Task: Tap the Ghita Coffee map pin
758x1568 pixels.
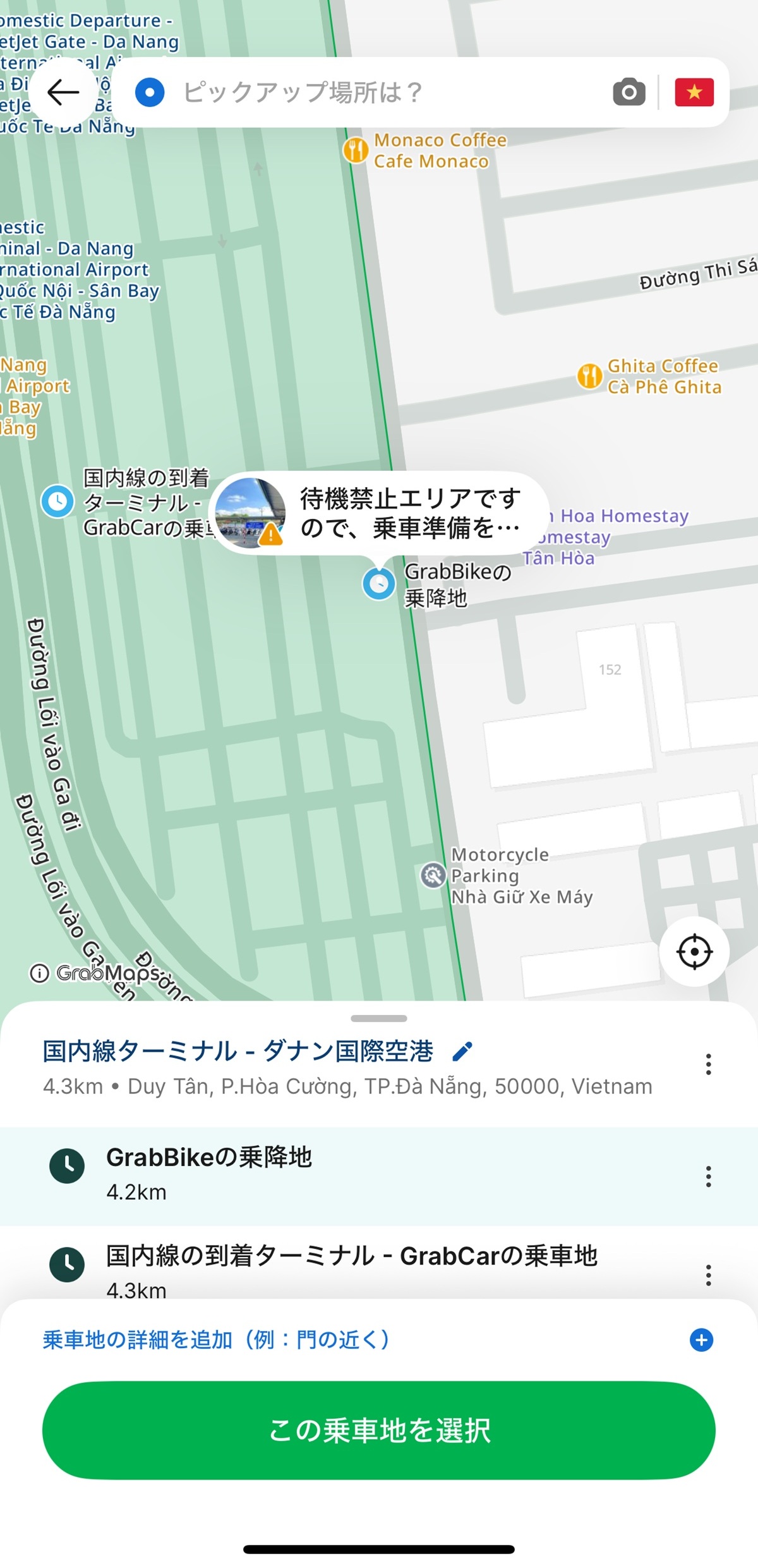Action: [589, 375]
